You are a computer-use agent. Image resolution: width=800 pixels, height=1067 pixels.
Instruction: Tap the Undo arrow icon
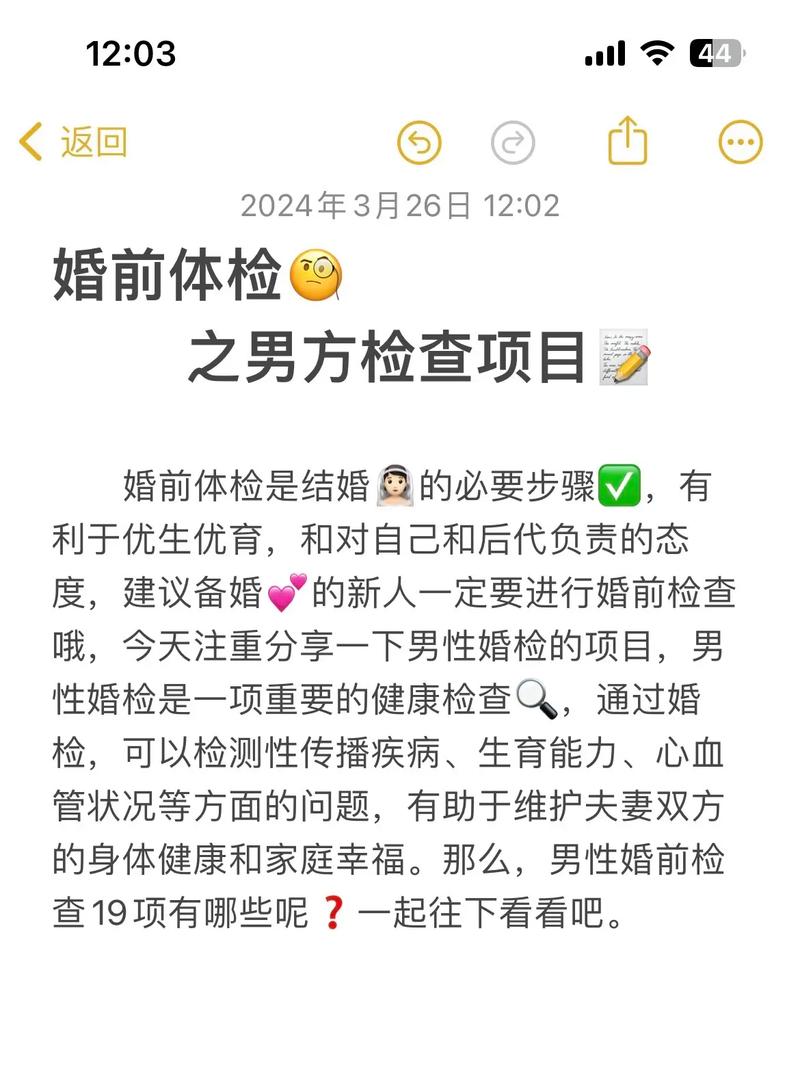(419, 142)
